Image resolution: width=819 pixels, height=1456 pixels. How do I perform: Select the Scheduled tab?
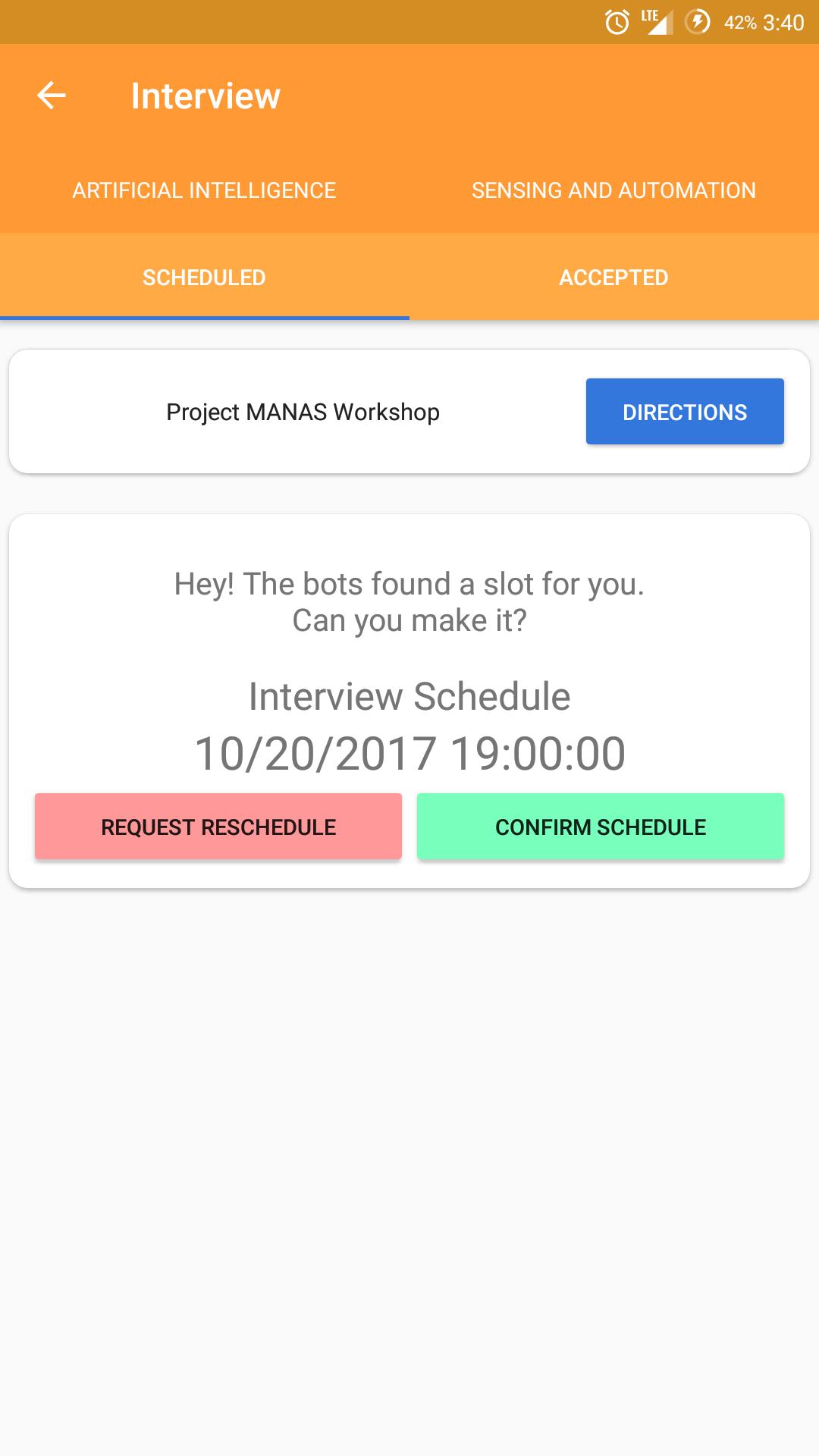tap(204, 278)
